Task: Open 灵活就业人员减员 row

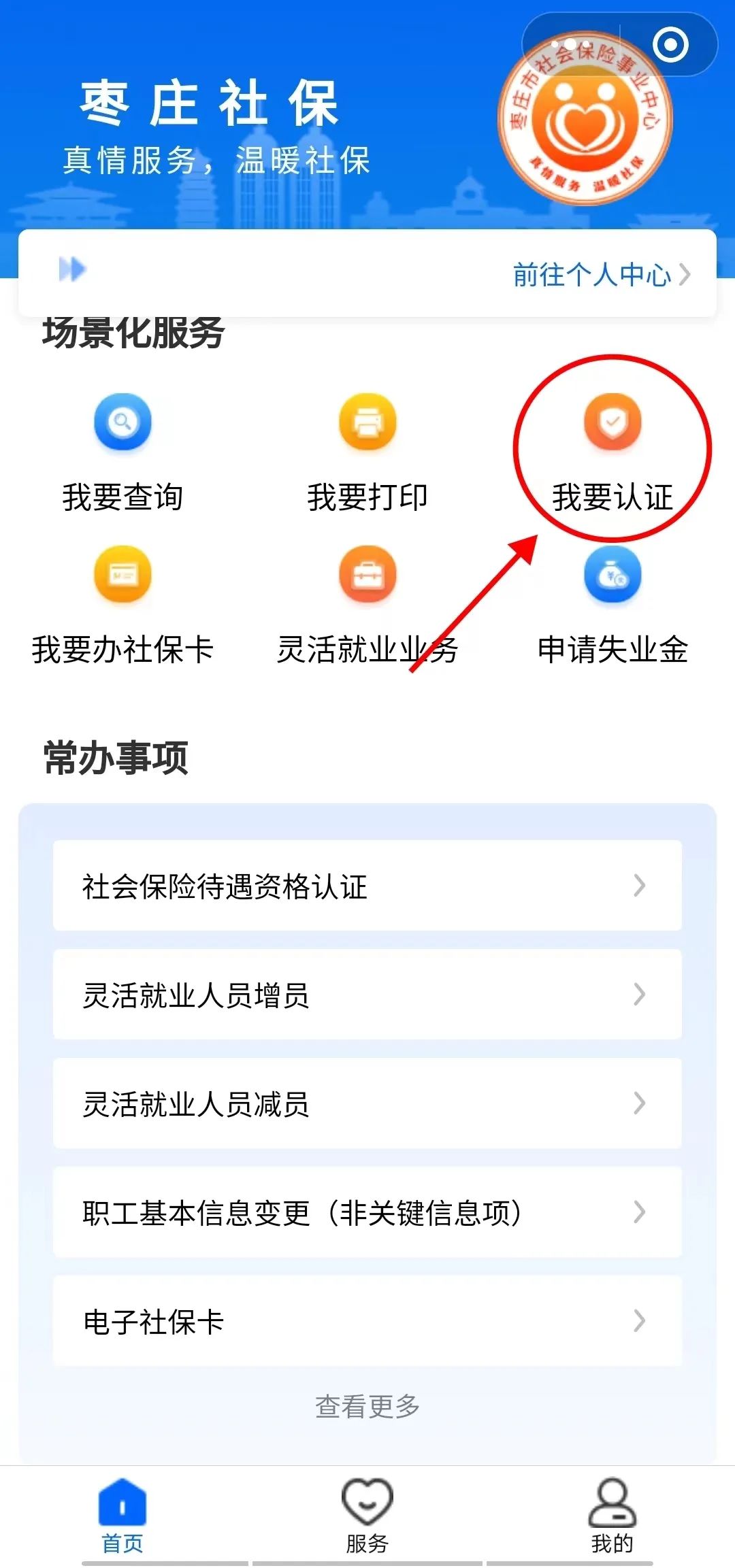Action: pos(367,1103)
